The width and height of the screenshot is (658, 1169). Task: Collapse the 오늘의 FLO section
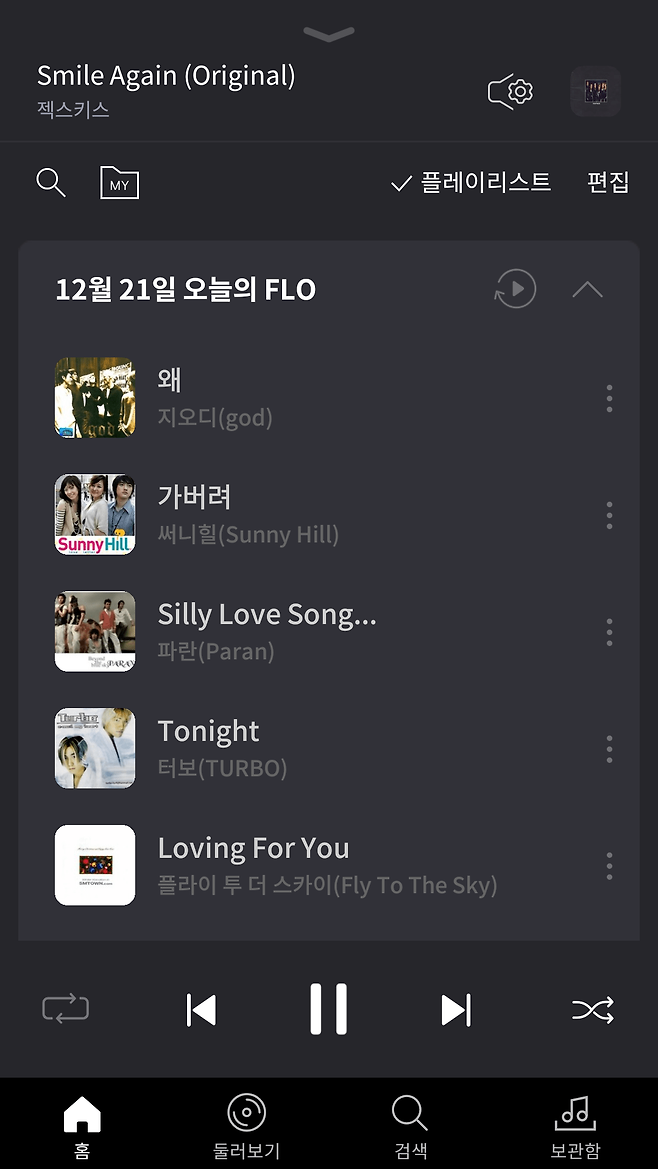coord(588,290)
